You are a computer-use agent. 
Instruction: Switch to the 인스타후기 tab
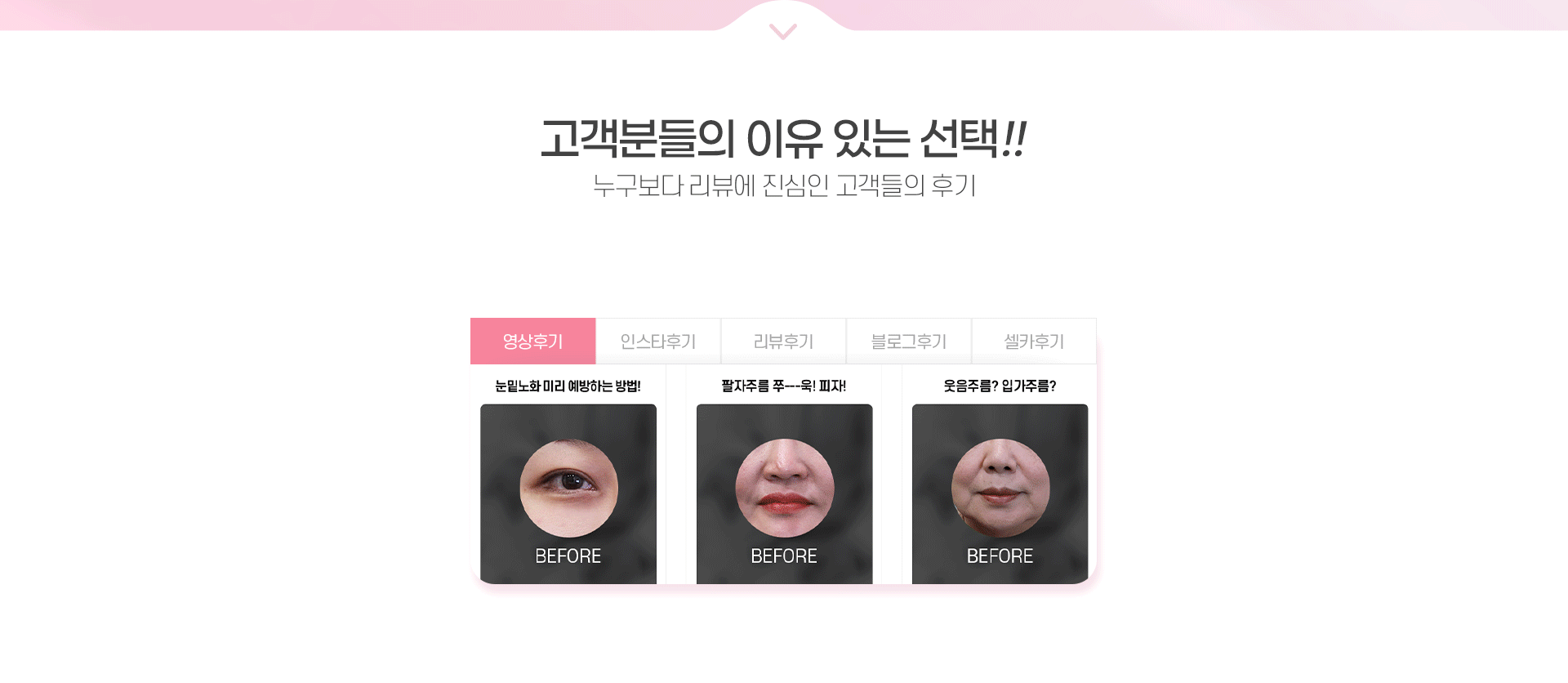[658, 341]
